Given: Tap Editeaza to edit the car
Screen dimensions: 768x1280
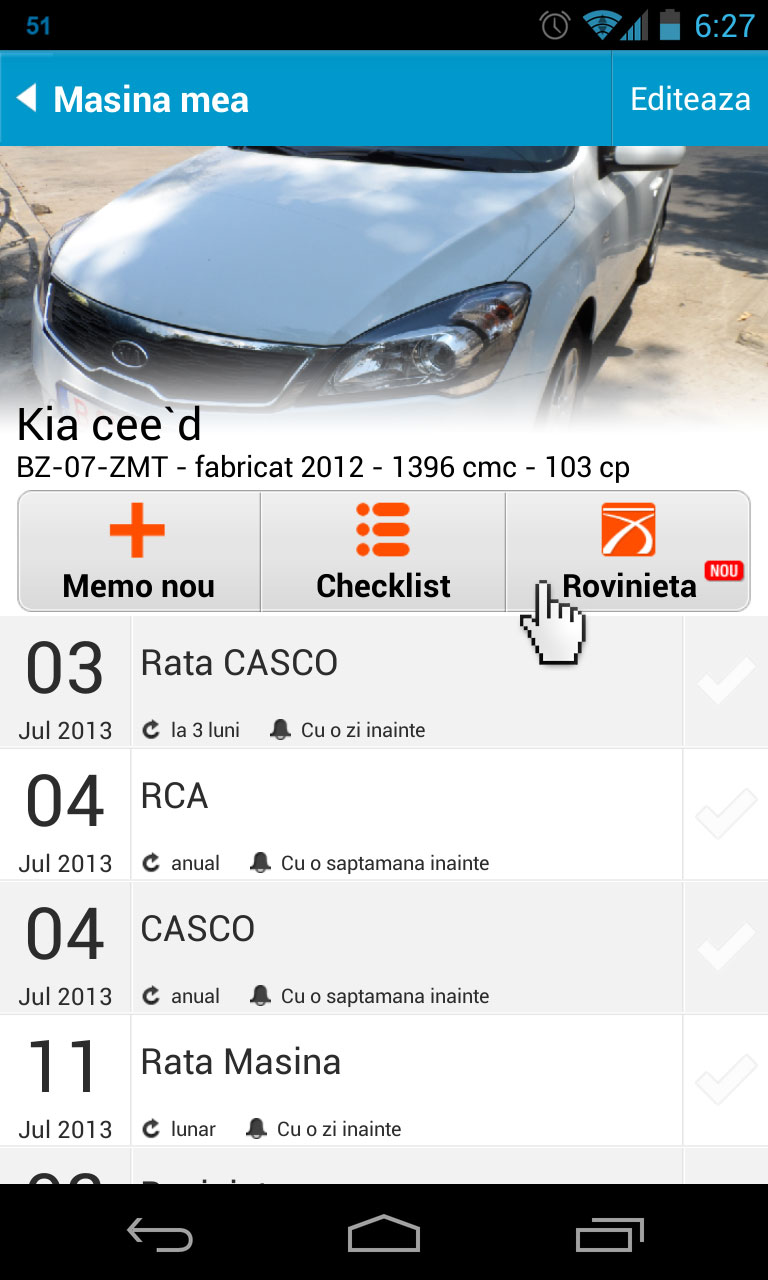Looking at the screenshot, I should (690, 99).
